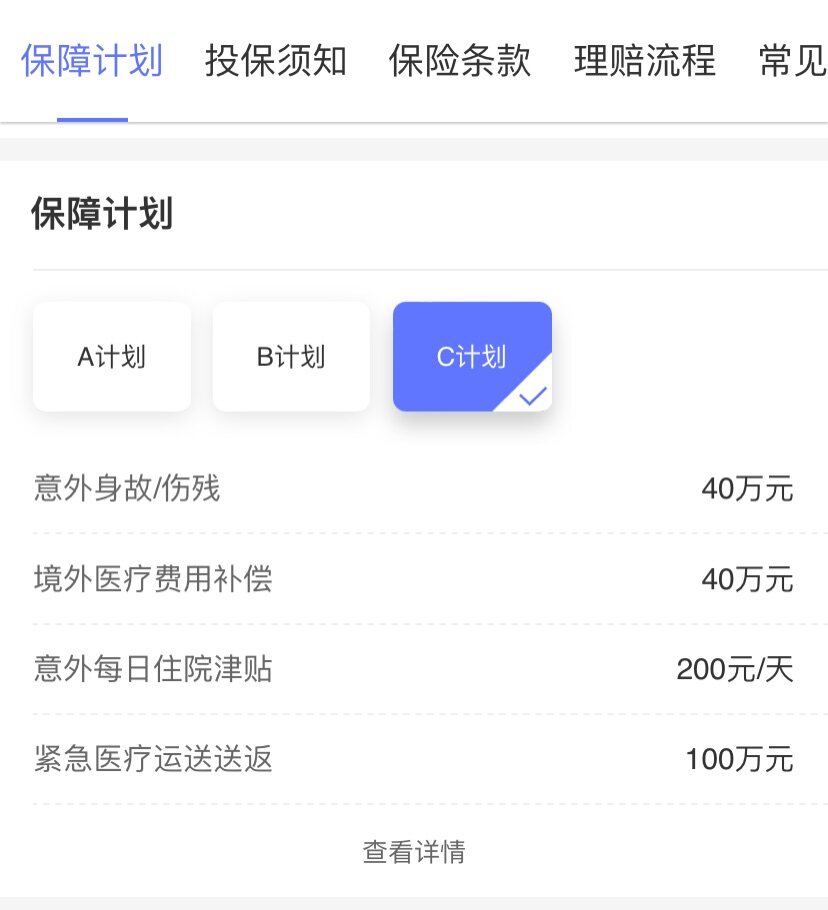Open the 理赔流程 tab
The height and width of the screenshot is (910, 828).
click(645, 62)
